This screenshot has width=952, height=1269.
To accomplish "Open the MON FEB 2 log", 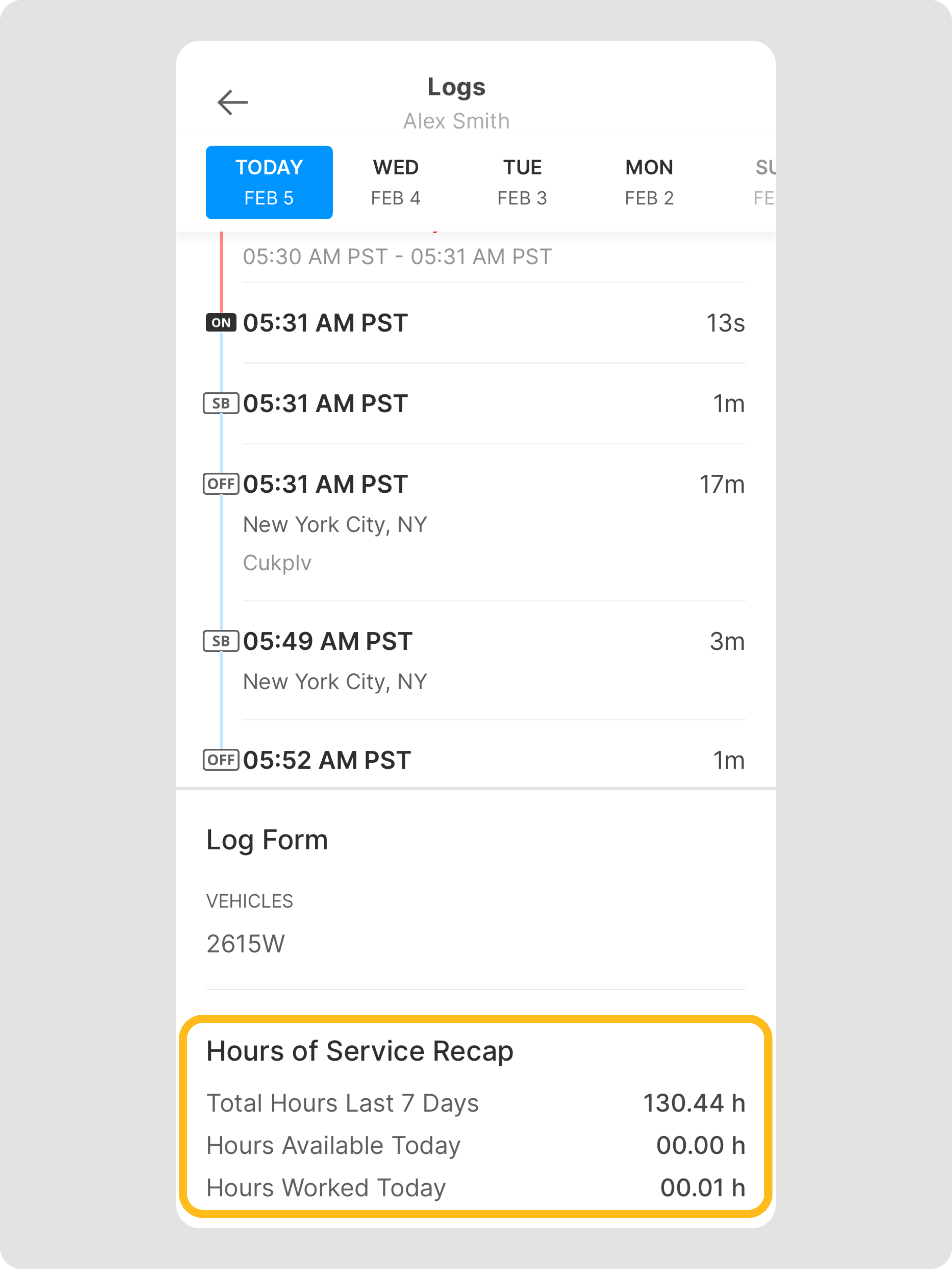I will point(649,183).
